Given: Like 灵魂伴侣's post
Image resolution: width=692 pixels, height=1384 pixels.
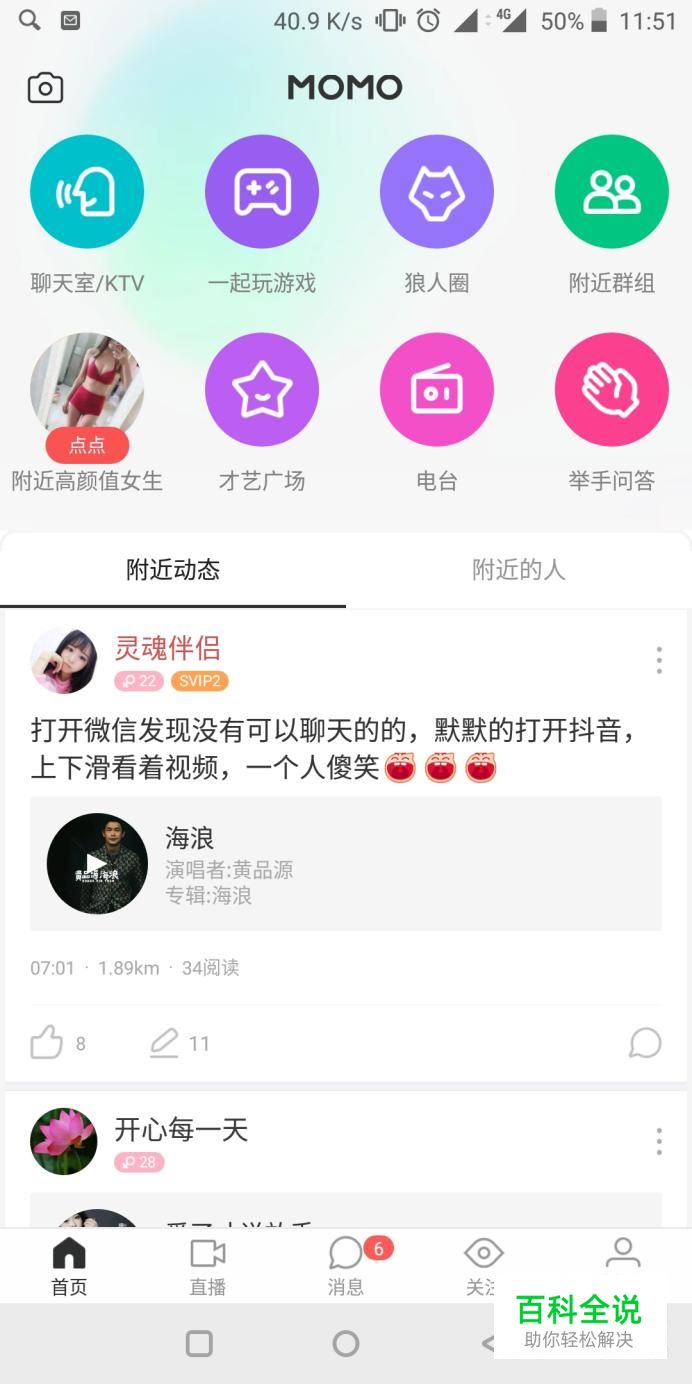Looking at the screenshot, I should click(x=47, y=1043).
